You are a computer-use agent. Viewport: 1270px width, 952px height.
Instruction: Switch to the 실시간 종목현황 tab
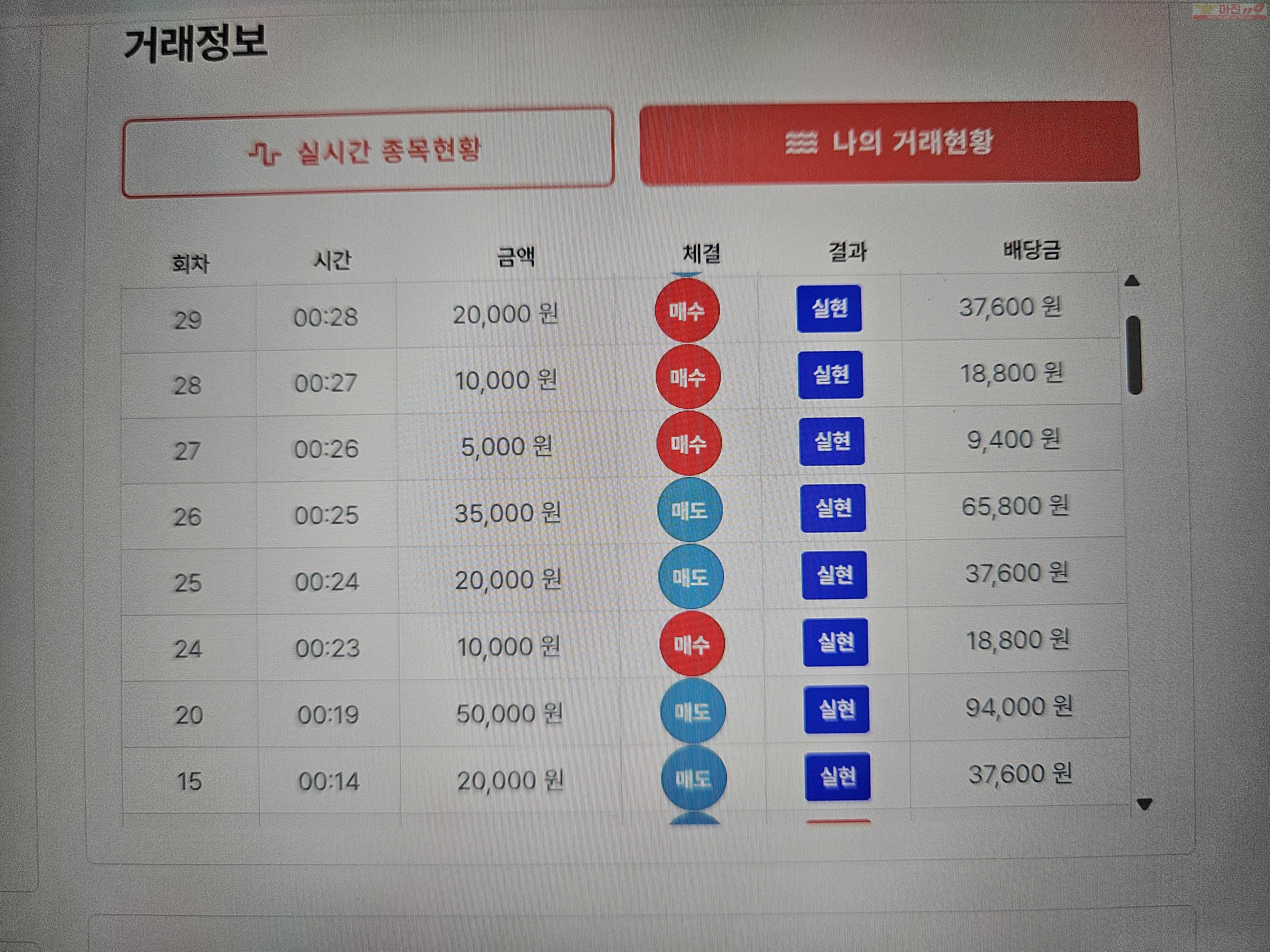(x=367, y=152)
